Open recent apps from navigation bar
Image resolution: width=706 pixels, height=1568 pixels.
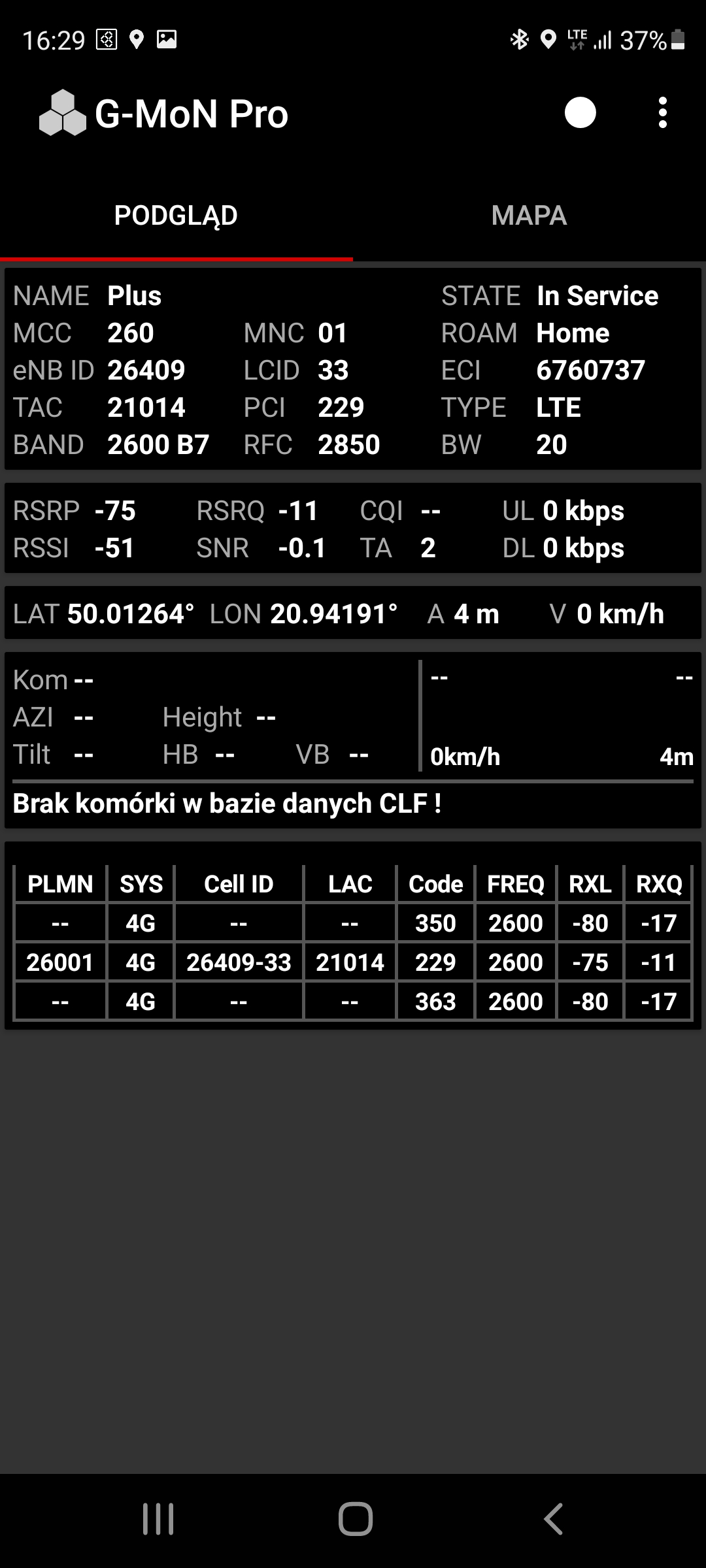coord(158,1518)
